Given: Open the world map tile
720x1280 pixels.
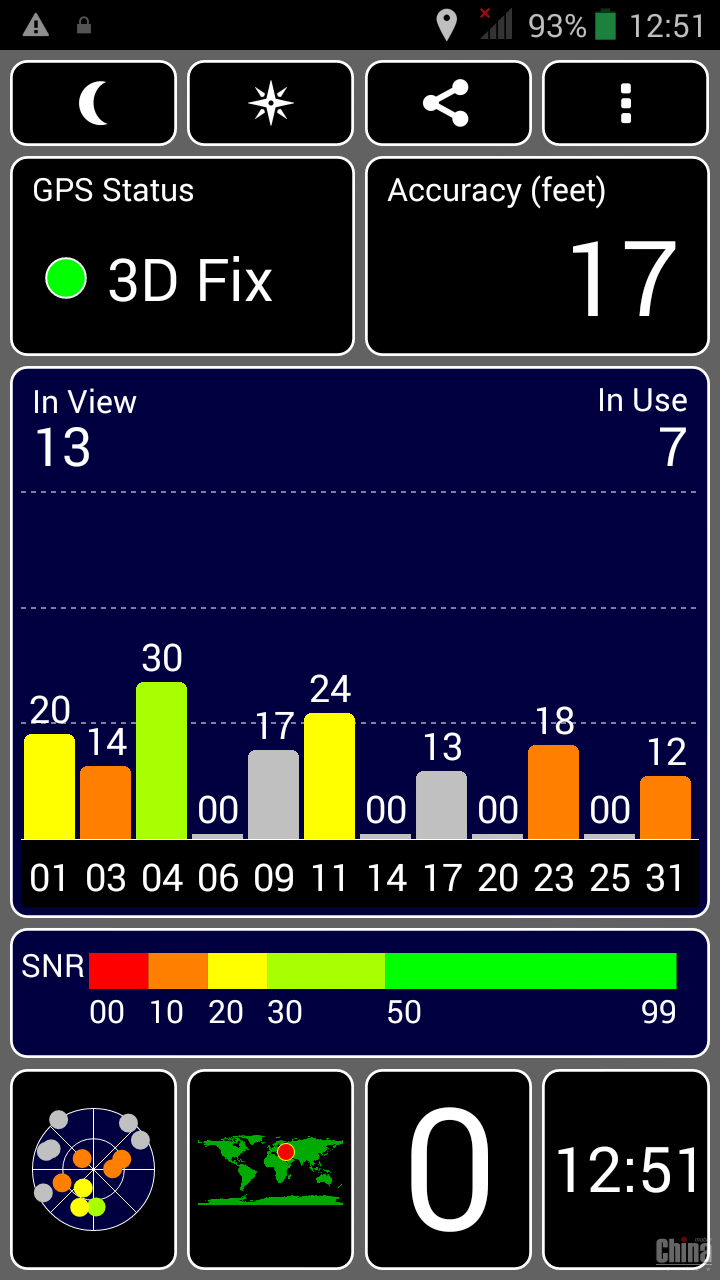Looking at the screenshot, I should click(x=271, y=1169).
